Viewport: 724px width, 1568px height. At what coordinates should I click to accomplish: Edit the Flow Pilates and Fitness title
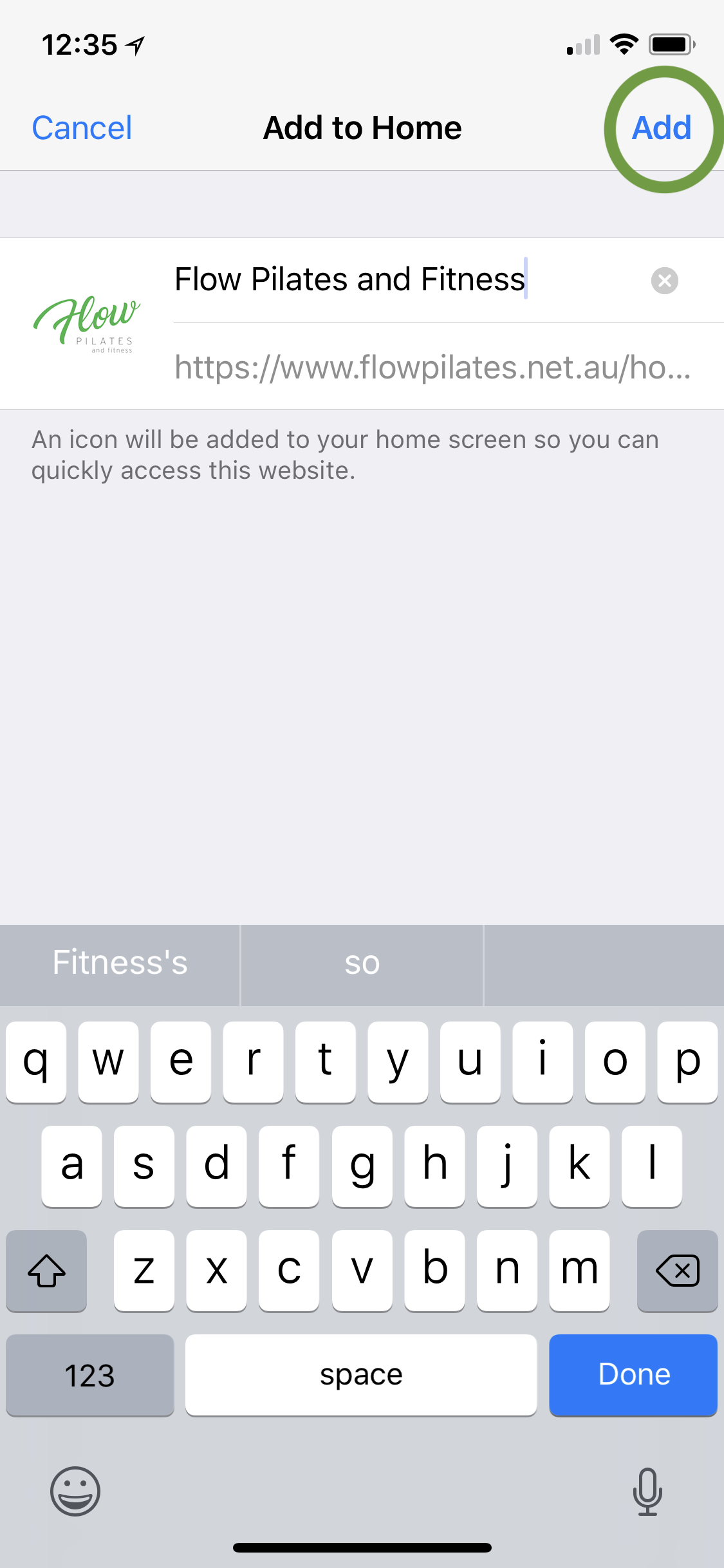[349, 279]
